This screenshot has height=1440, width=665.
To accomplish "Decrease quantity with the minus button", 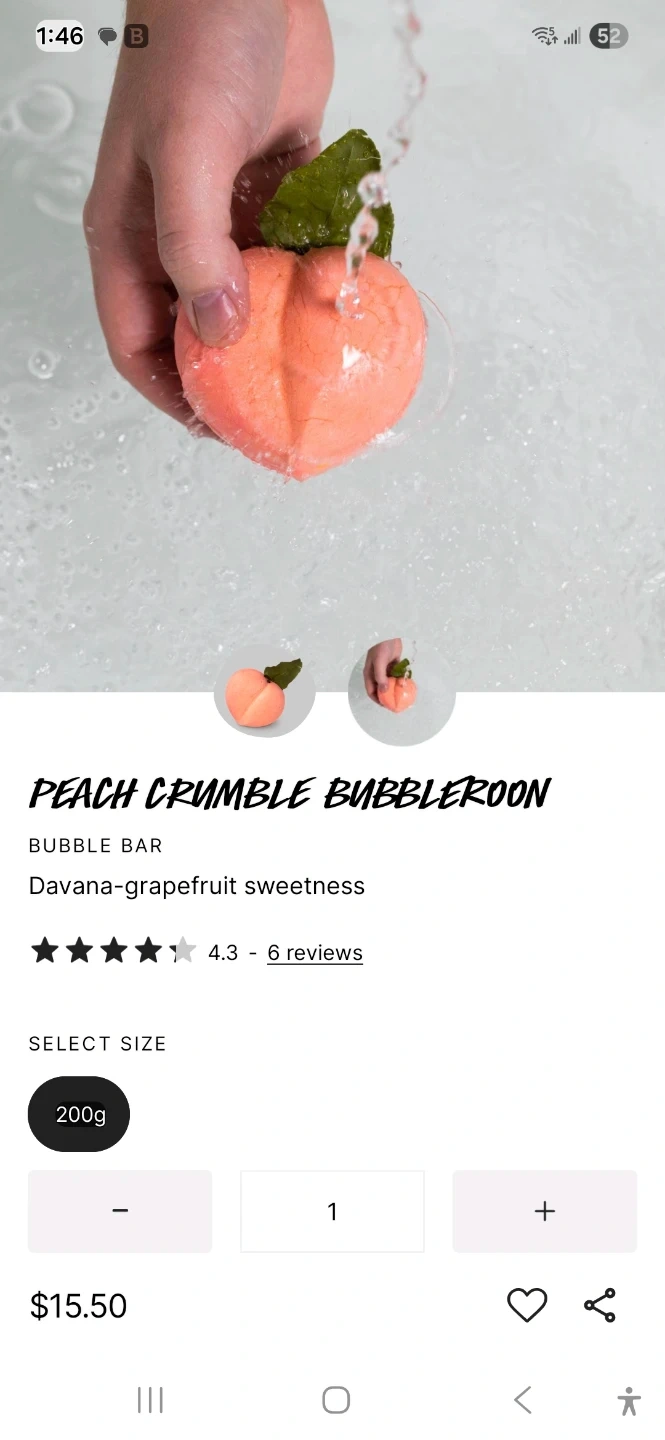I will click(120, 1211).
